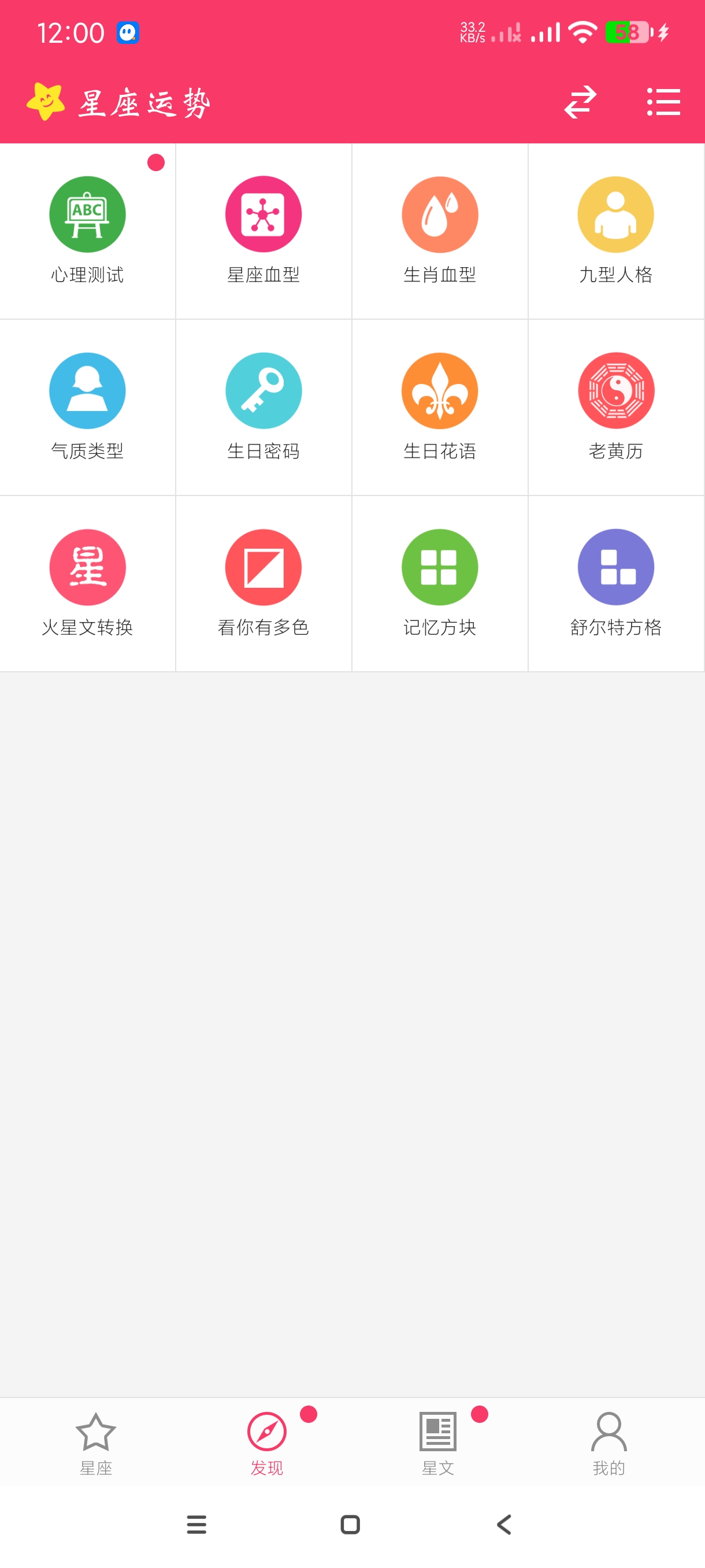The image size is (705, 1568).
Task: Open 九型人格 personality tile
Action: pyautogui.click(x=615, y=230)
